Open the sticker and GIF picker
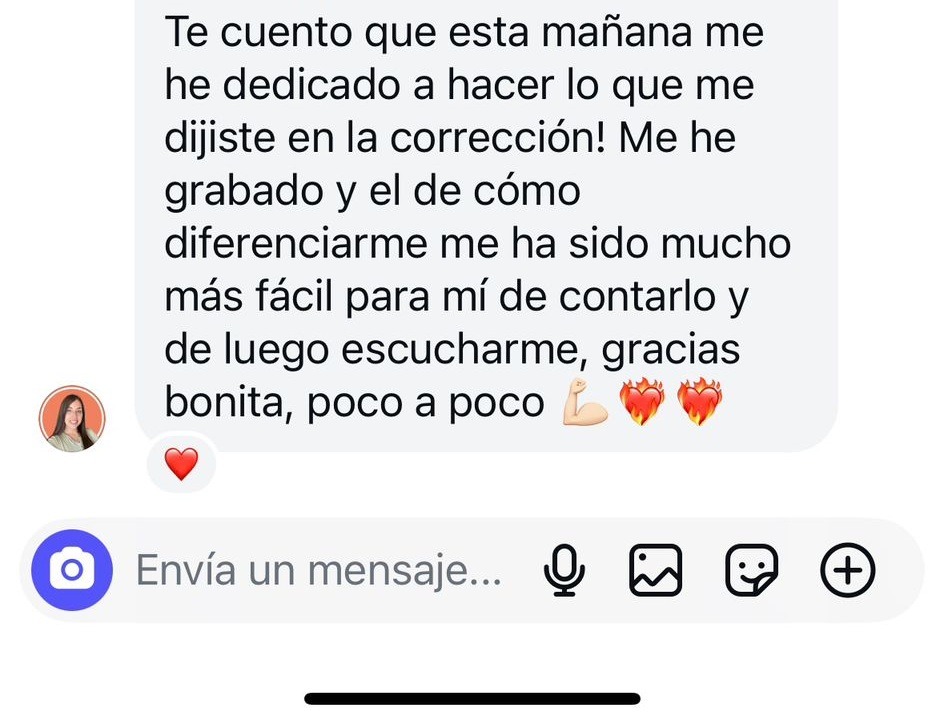 pyautogui.click(x=751, y=571)
